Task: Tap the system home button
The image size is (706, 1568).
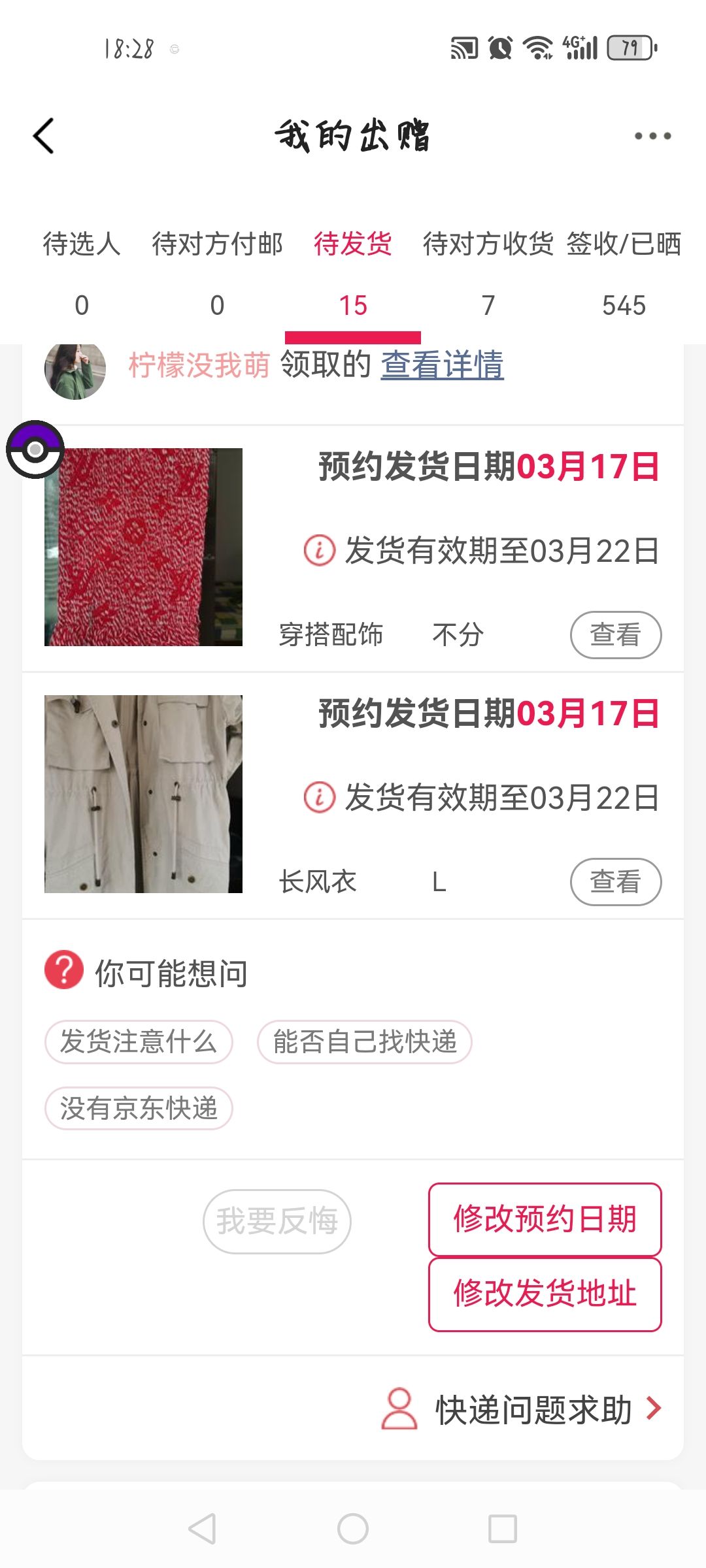Action: click(x=353, y=1529)
